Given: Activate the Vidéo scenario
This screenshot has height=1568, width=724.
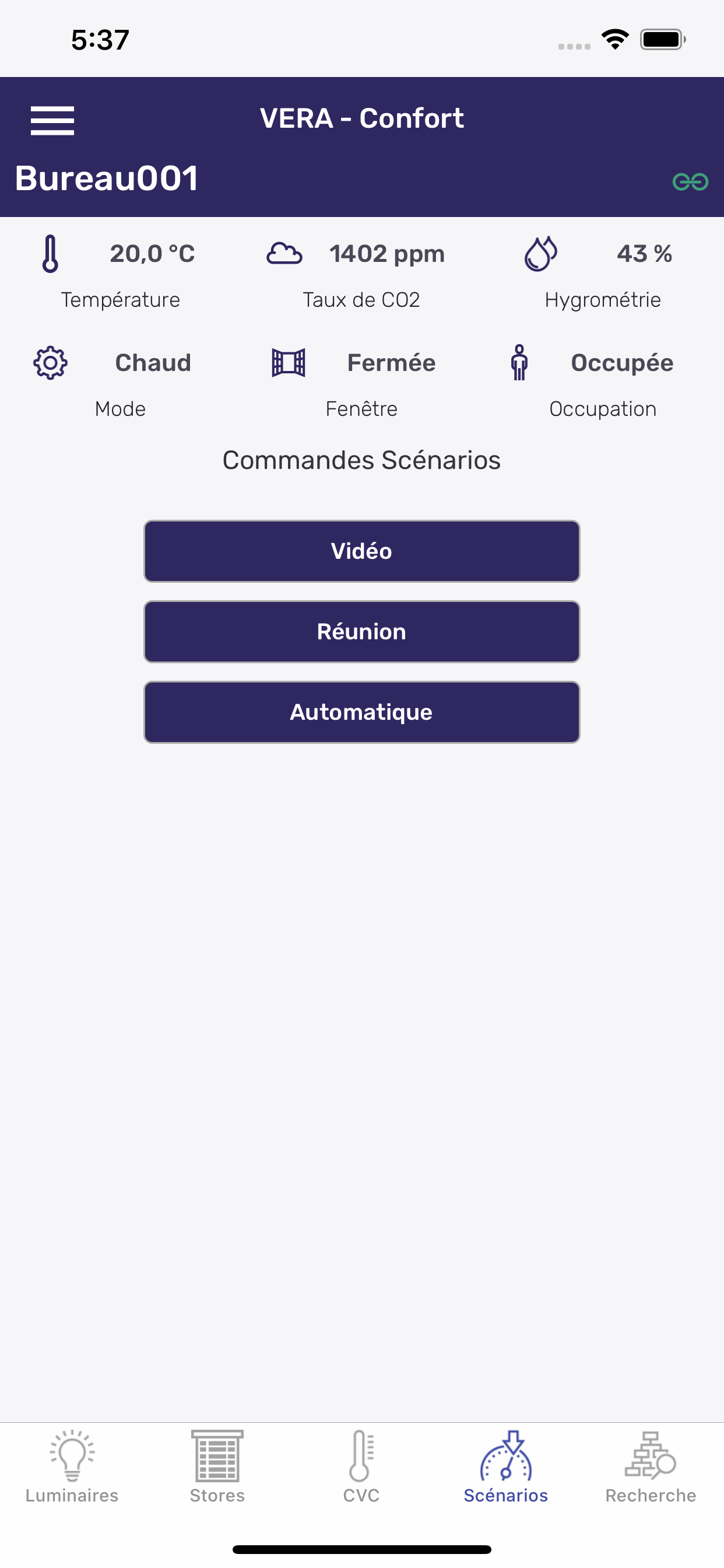Looking at the screenshot, I should pos(361,551).
